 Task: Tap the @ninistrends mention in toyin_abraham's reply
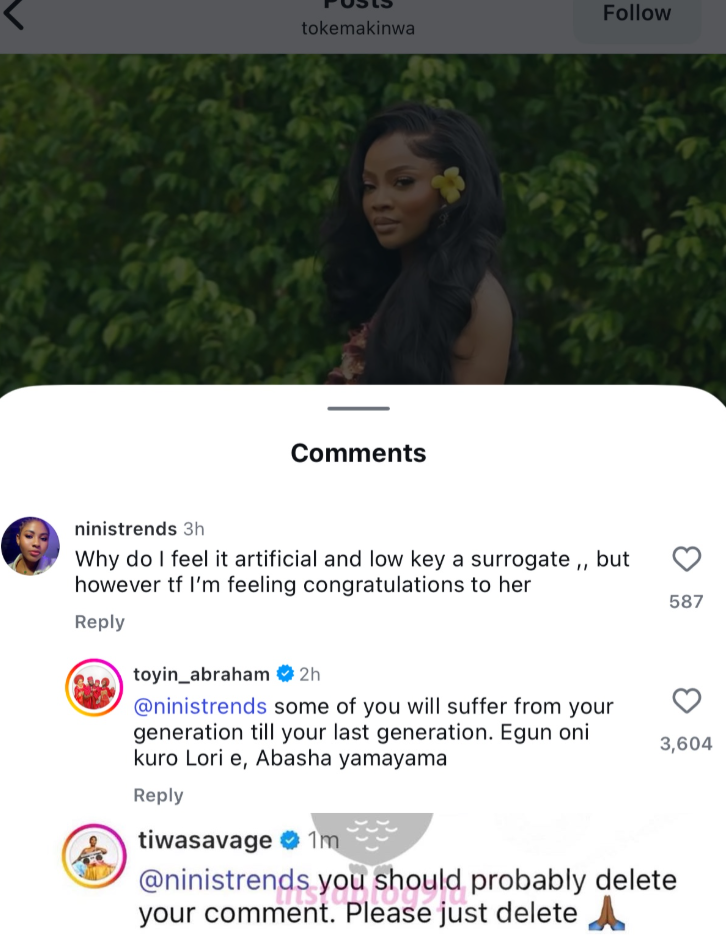coord(200,706)
